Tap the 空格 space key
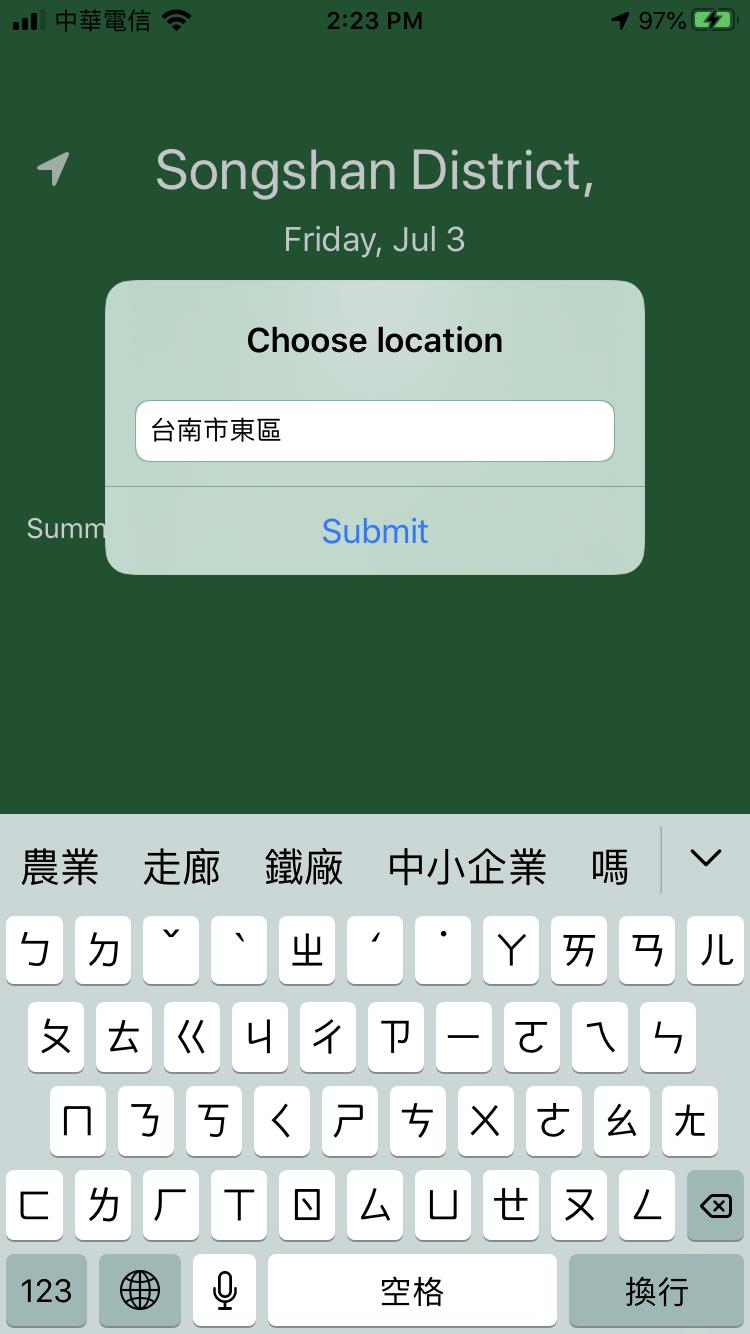 [x=412, y=1290]
